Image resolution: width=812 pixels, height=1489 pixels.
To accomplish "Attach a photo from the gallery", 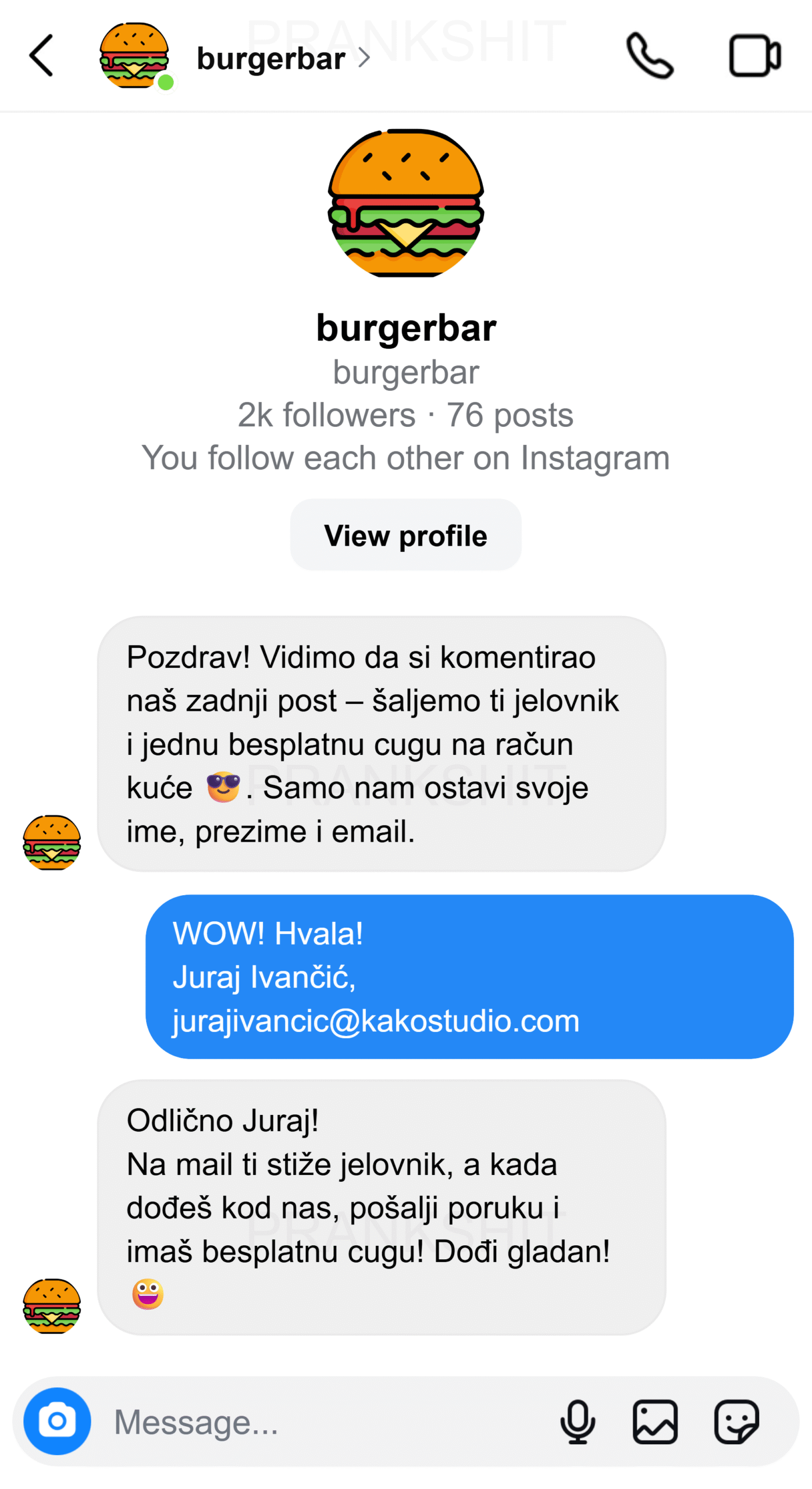I will point(655,1422).
